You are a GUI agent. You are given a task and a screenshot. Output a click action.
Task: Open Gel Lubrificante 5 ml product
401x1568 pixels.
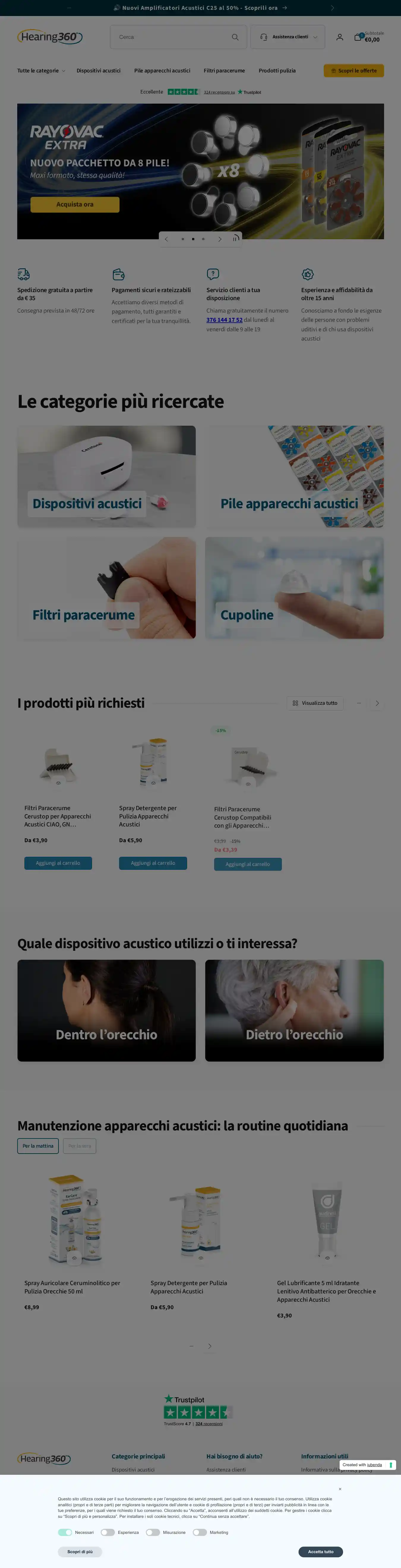click(x=327, y=1291)
